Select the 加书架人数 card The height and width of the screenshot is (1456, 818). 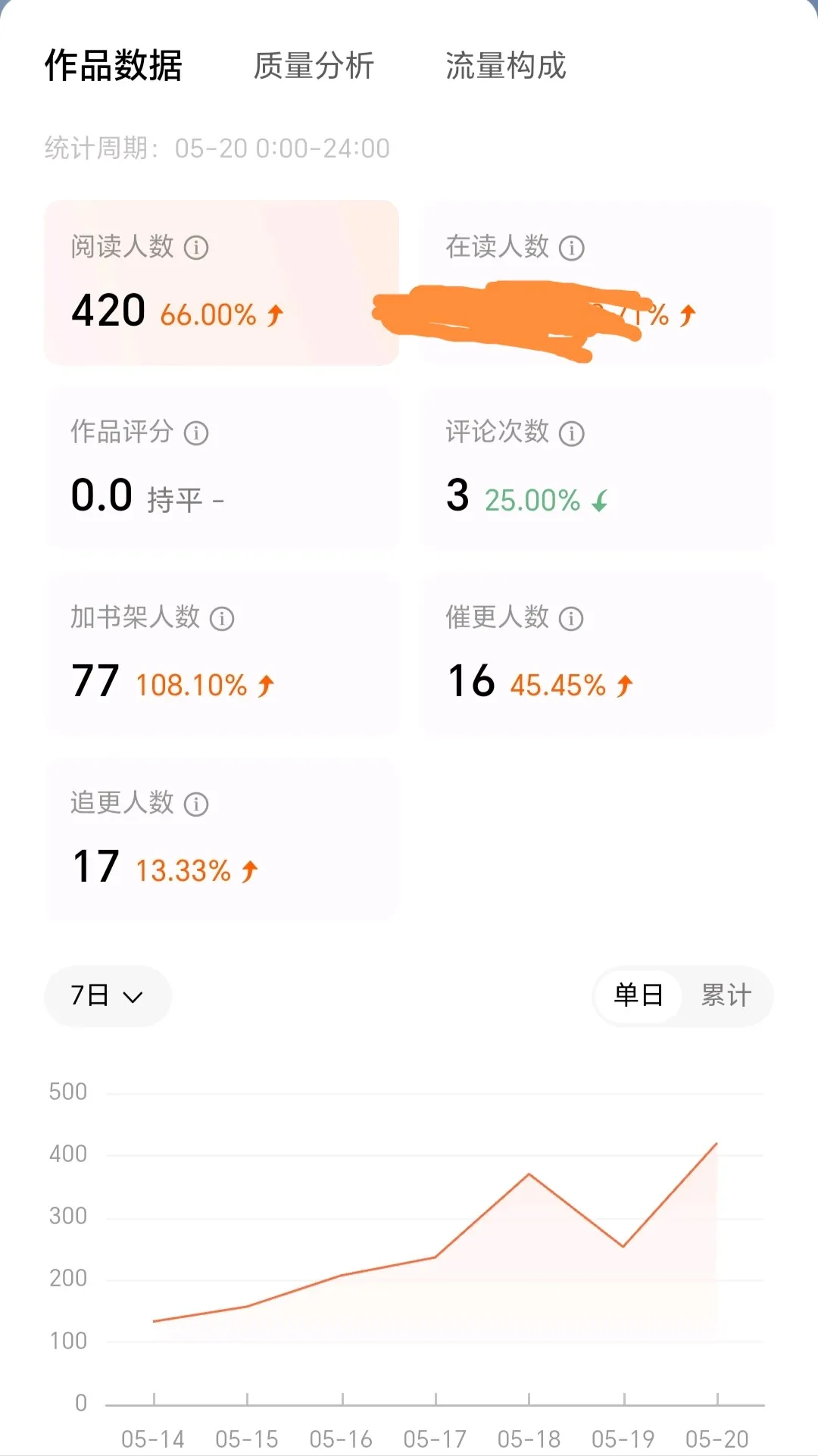[221, 653]
